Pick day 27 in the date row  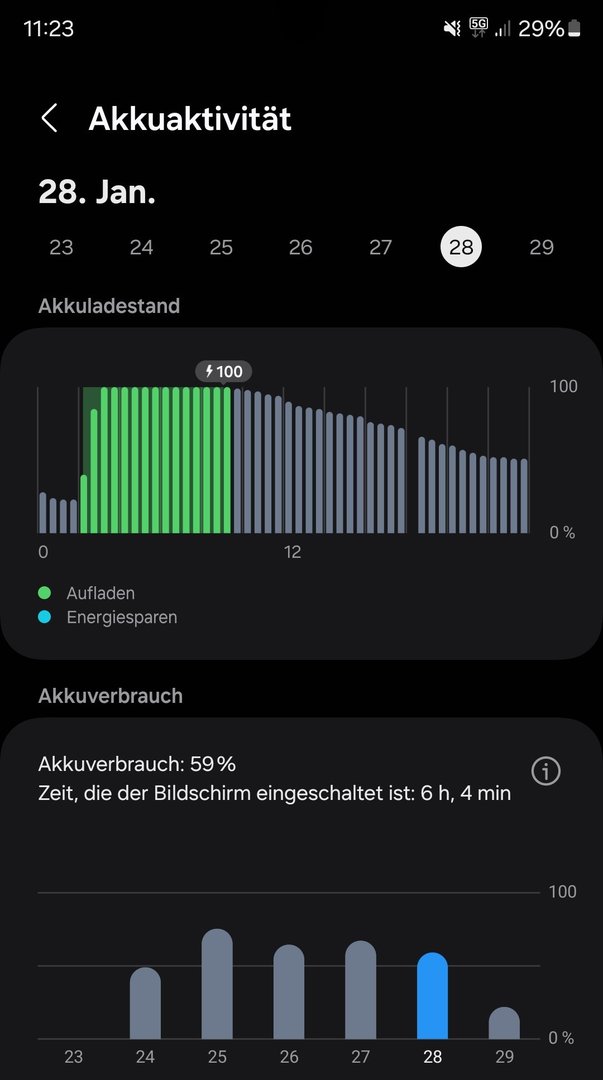click(381, 247)
